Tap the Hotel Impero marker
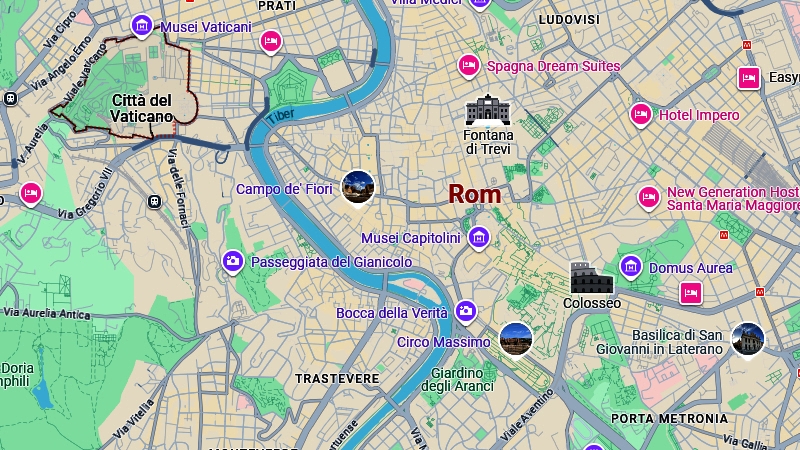This screenshot has width=800, height=450. click(x=641, y=115)
